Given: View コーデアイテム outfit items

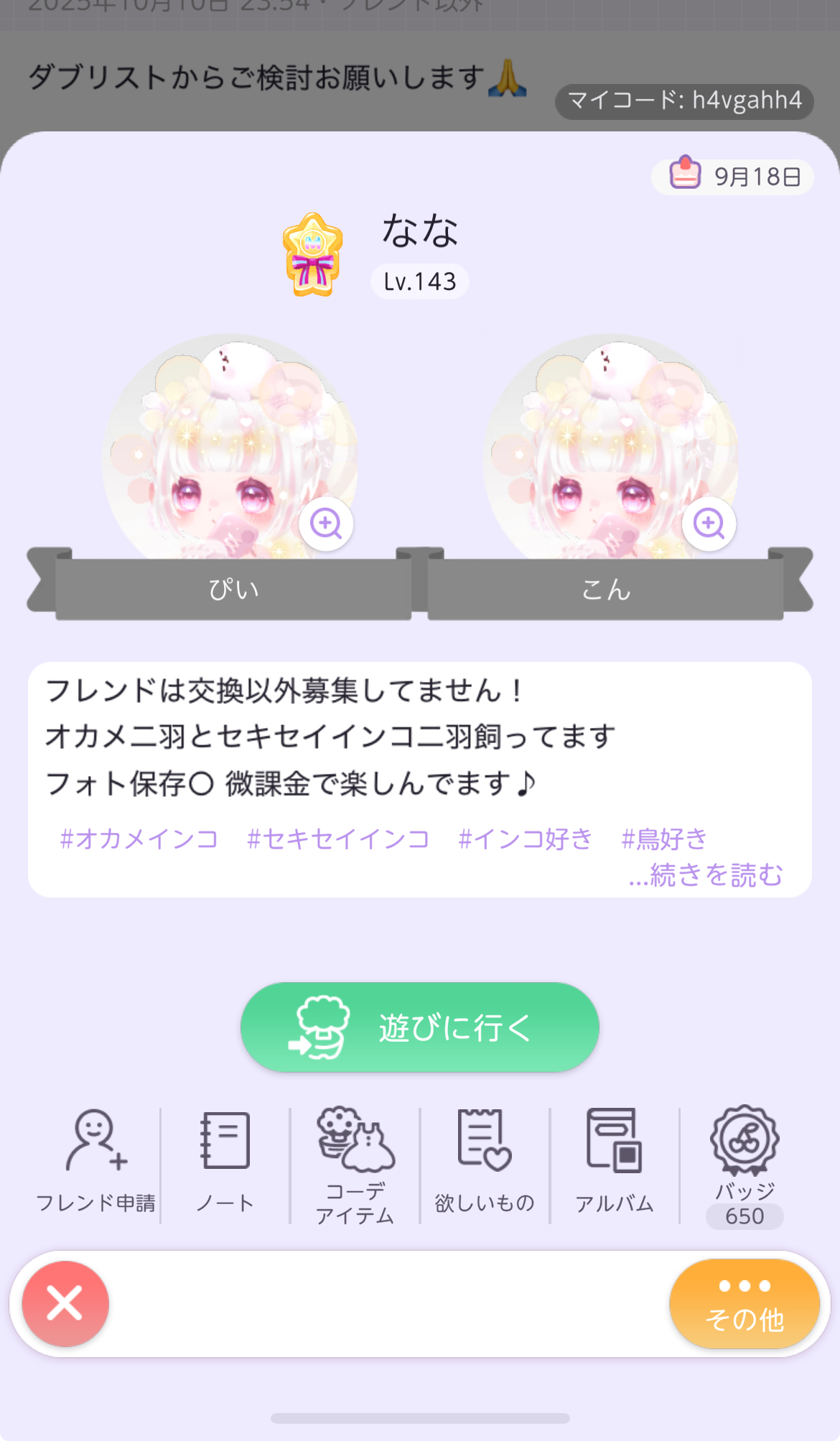Looking at the screenshot, I should pyautogui.click(x=355, y=1165).
